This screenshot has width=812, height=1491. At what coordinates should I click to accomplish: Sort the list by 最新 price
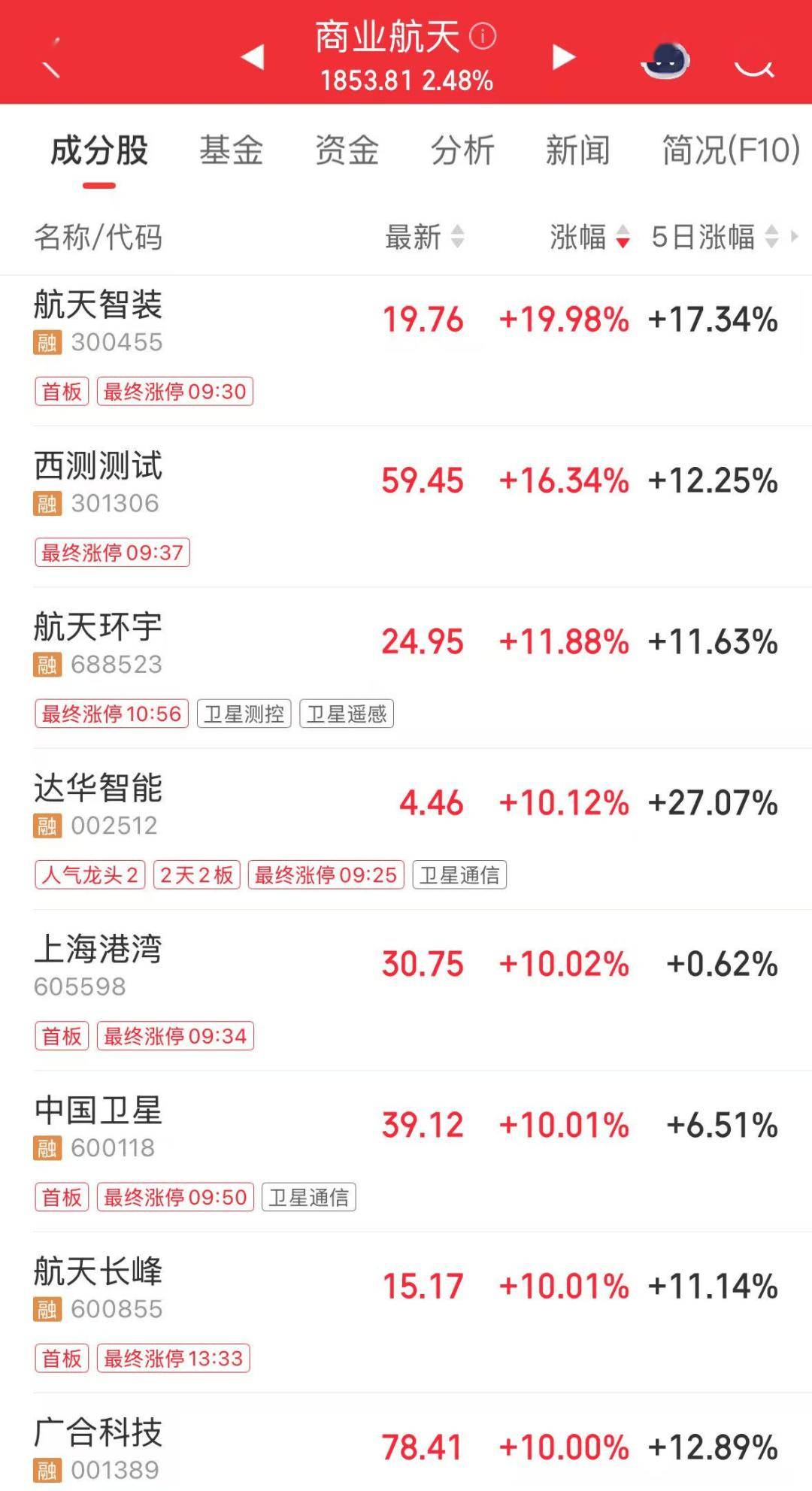[x=425, y=237]
